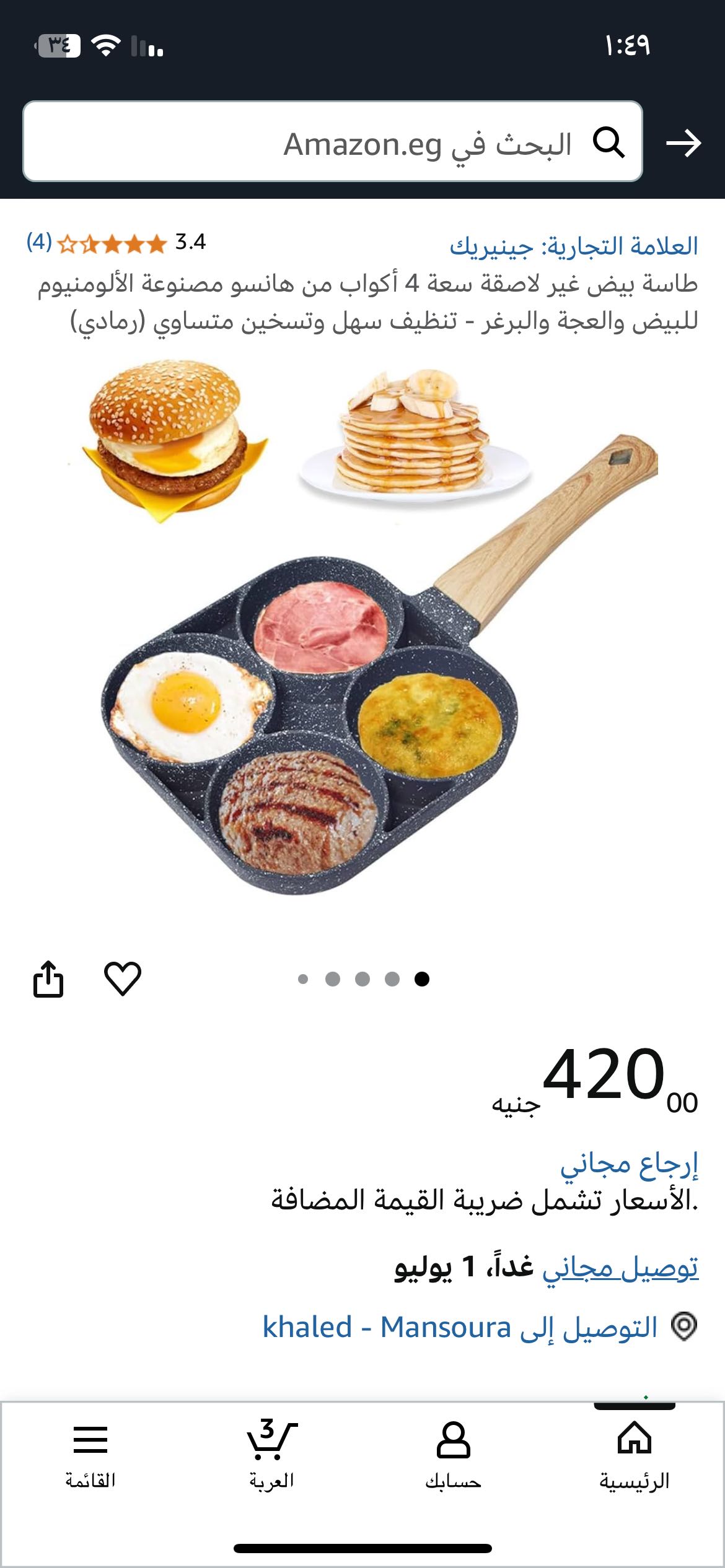
Task: Share this product
Action: (48, 979)
